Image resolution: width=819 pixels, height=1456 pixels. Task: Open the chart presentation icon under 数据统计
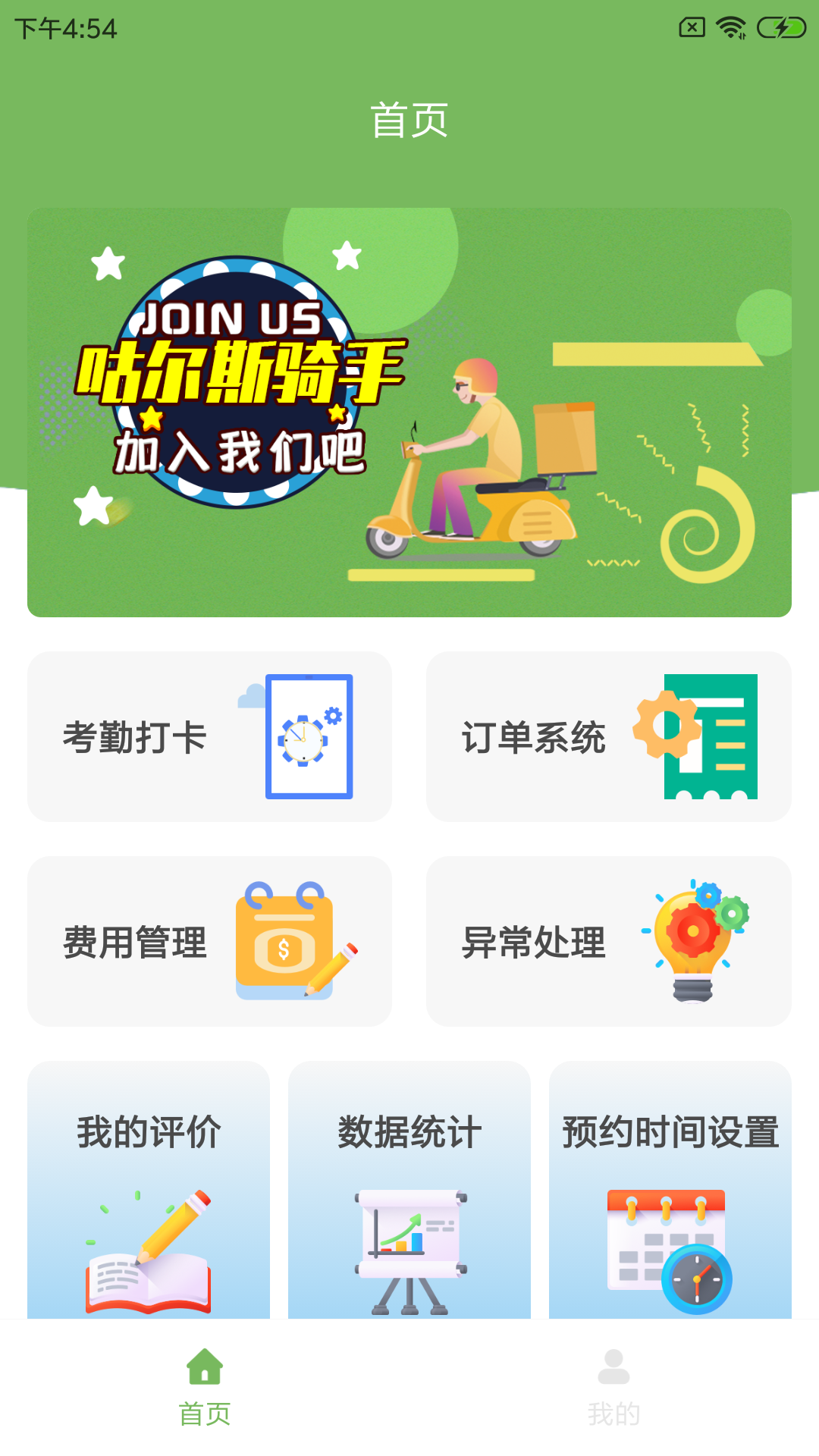point(409,1244)
